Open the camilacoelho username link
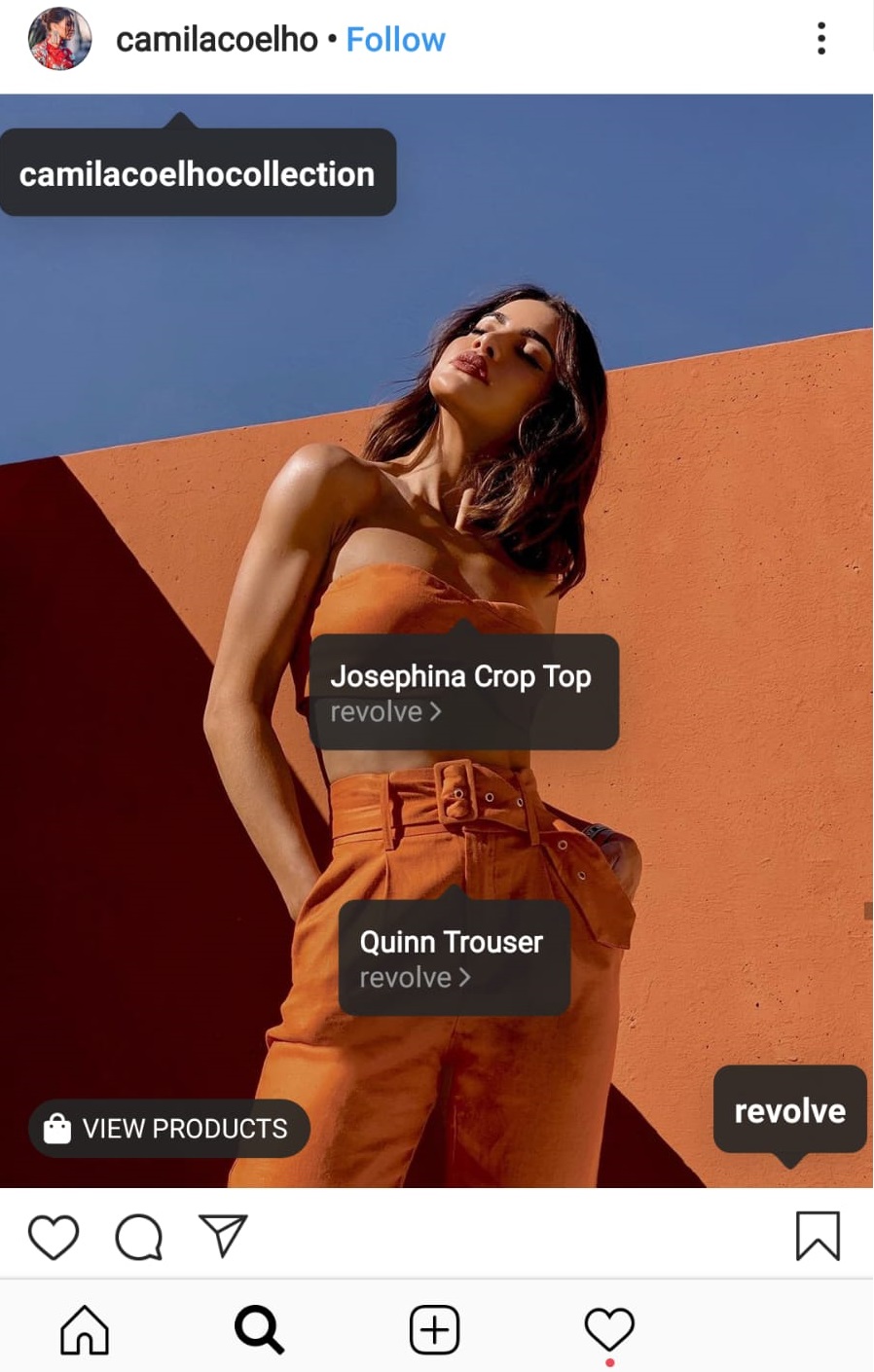 coord(216,40)
